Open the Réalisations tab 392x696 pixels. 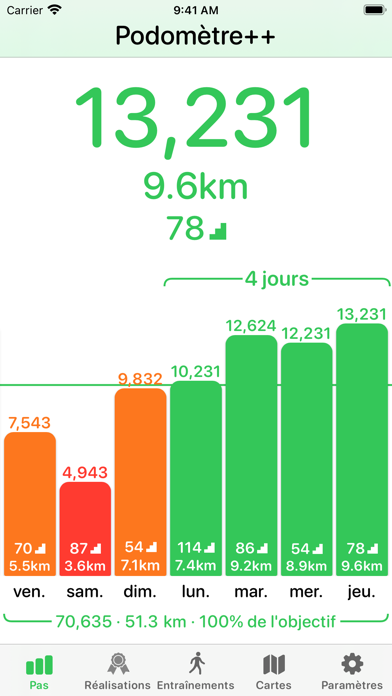(118, 671)
